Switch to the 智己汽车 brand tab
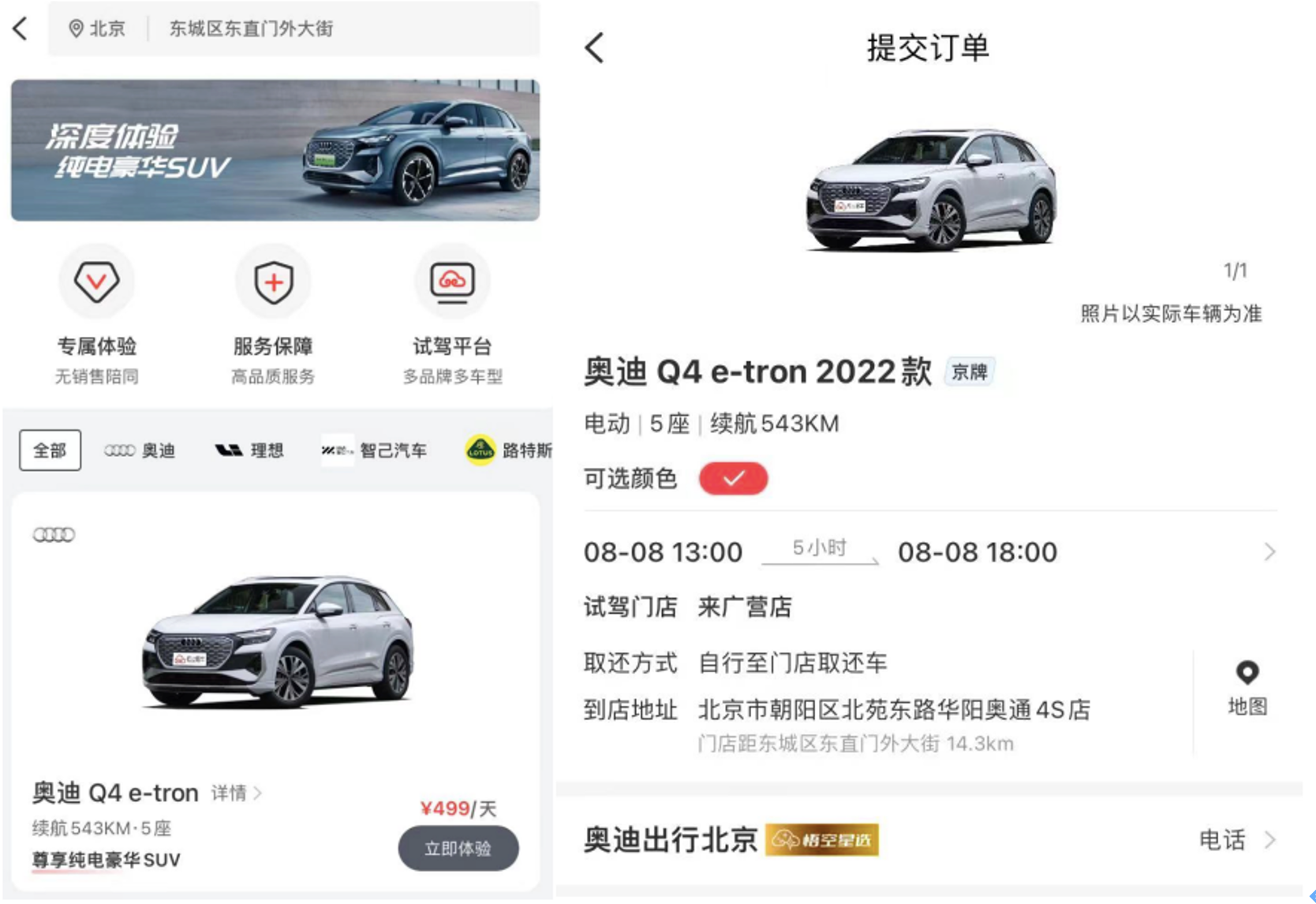Screen dimensions: 1316x904 (375, 450)
